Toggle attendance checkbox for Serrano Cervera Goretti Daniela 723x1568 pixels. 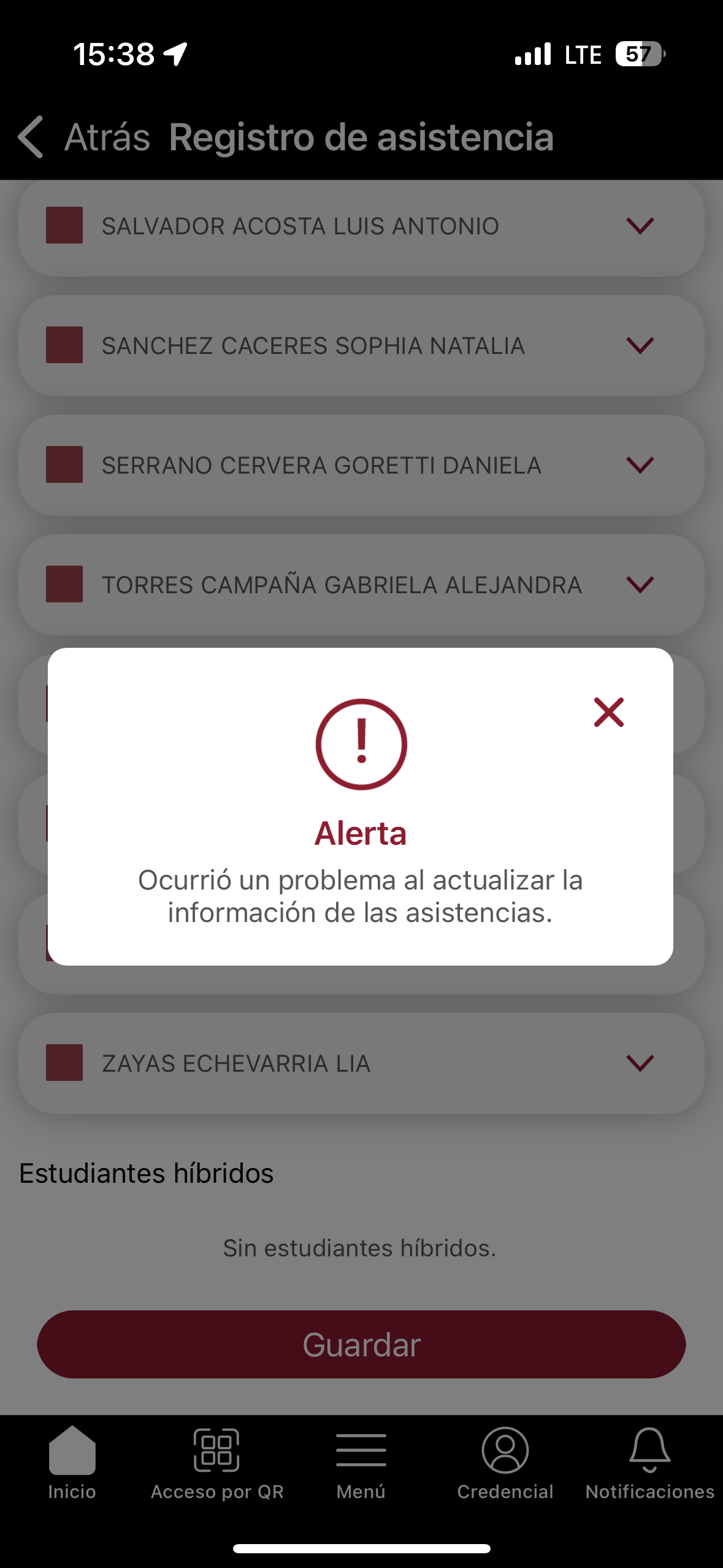pos(64,464)
